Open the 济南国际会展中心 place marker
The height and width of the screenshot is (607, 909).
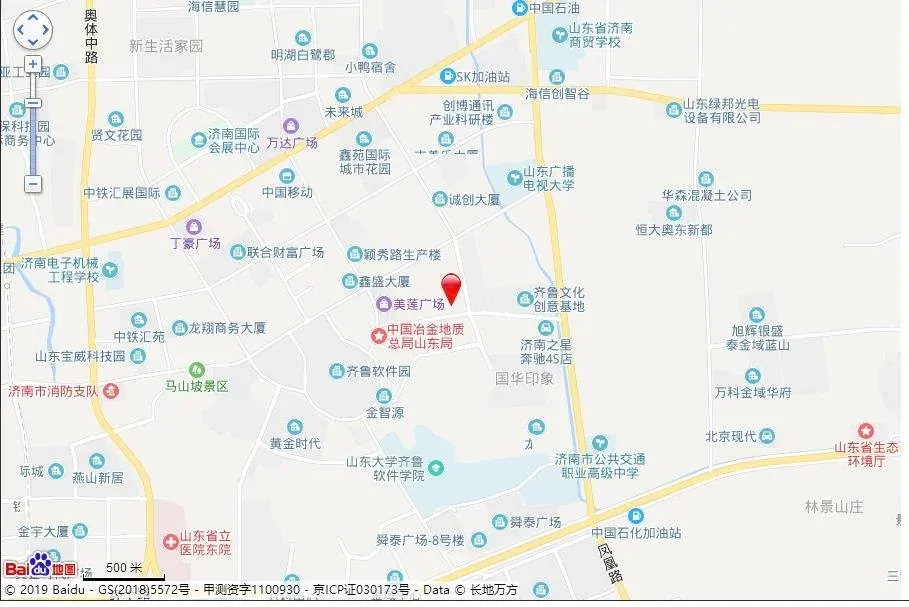tap(199, 140)
